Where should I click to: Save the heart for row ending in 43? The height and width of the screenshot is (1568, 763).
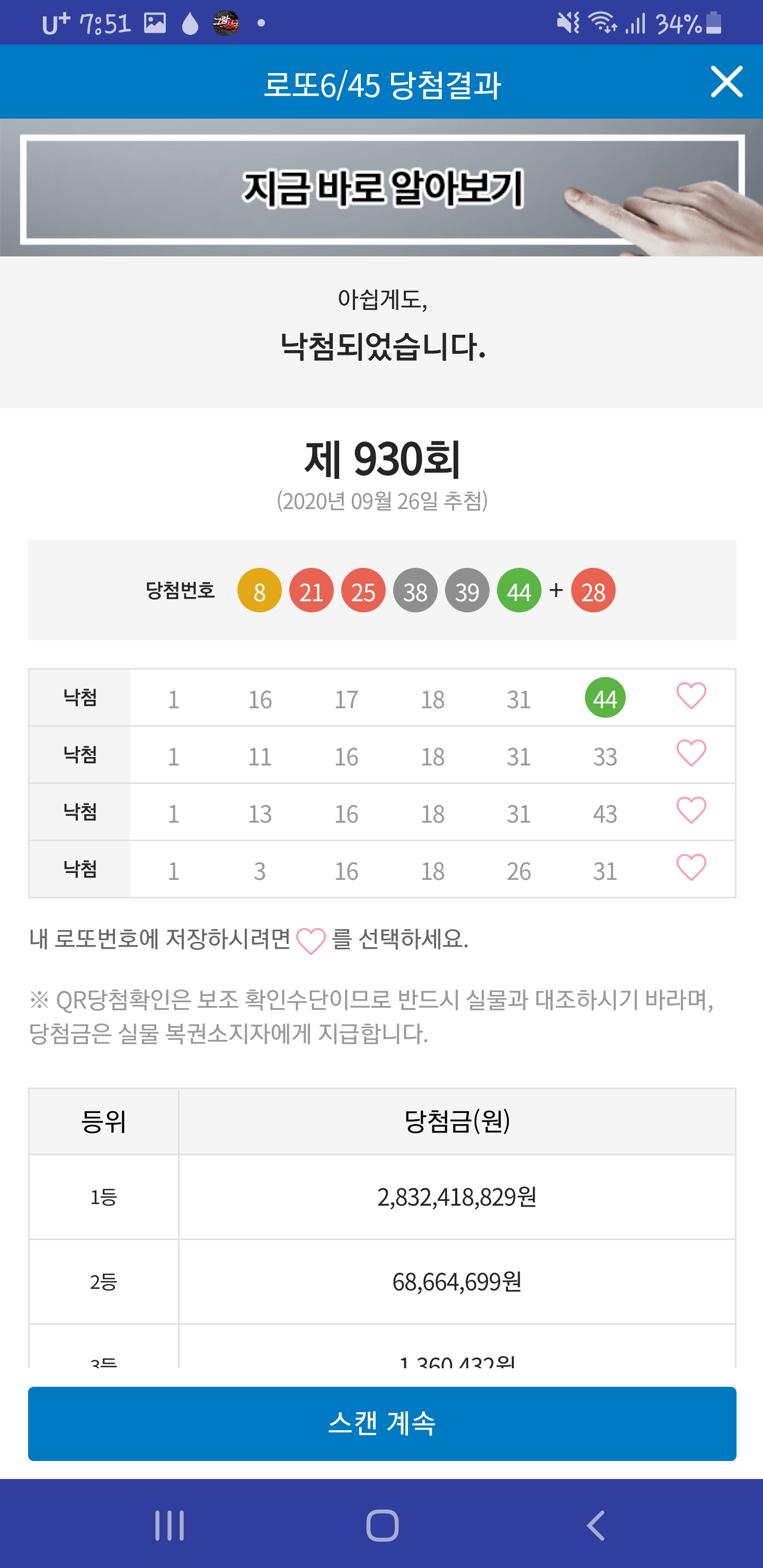point(691,811)
